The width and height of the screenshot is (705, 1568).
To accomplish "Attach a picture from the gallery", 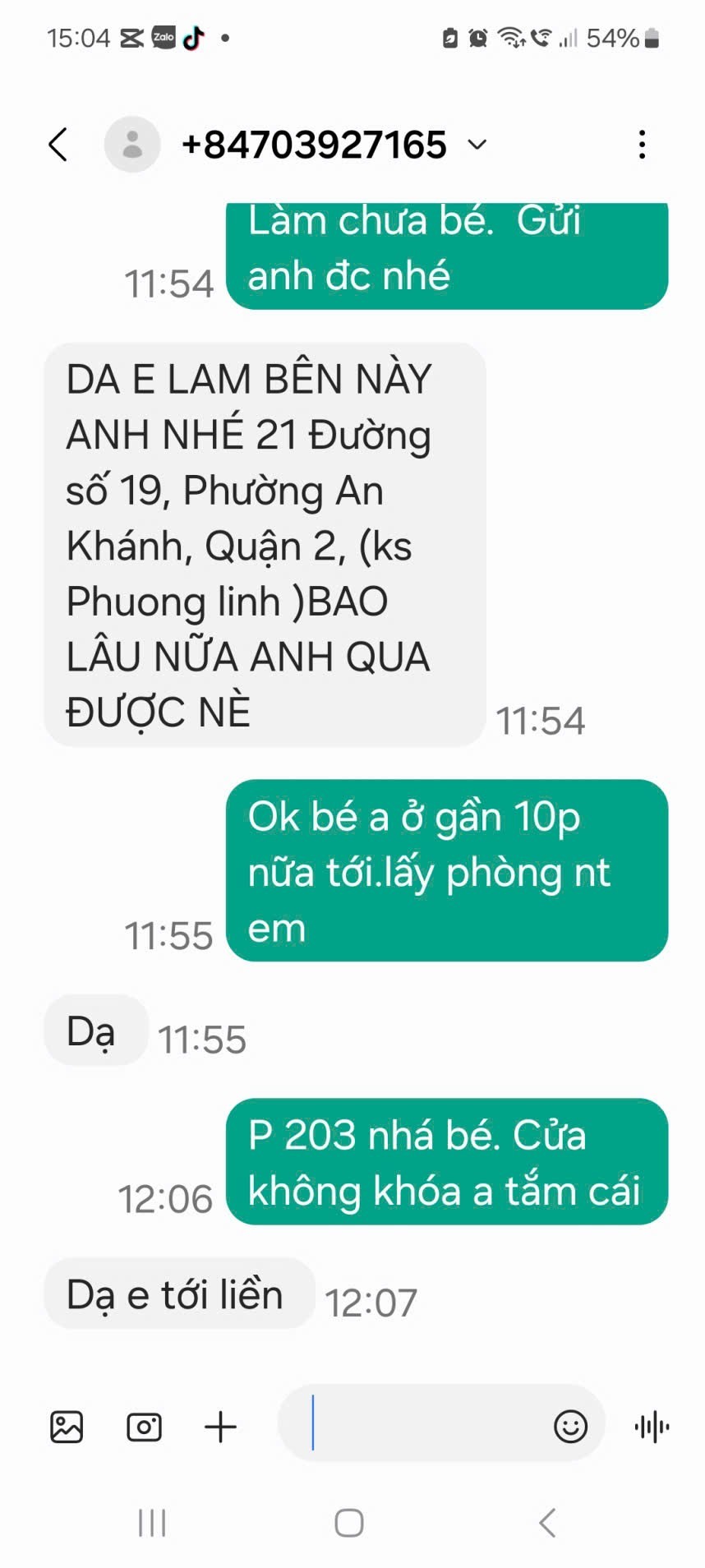I will 67,1427.
